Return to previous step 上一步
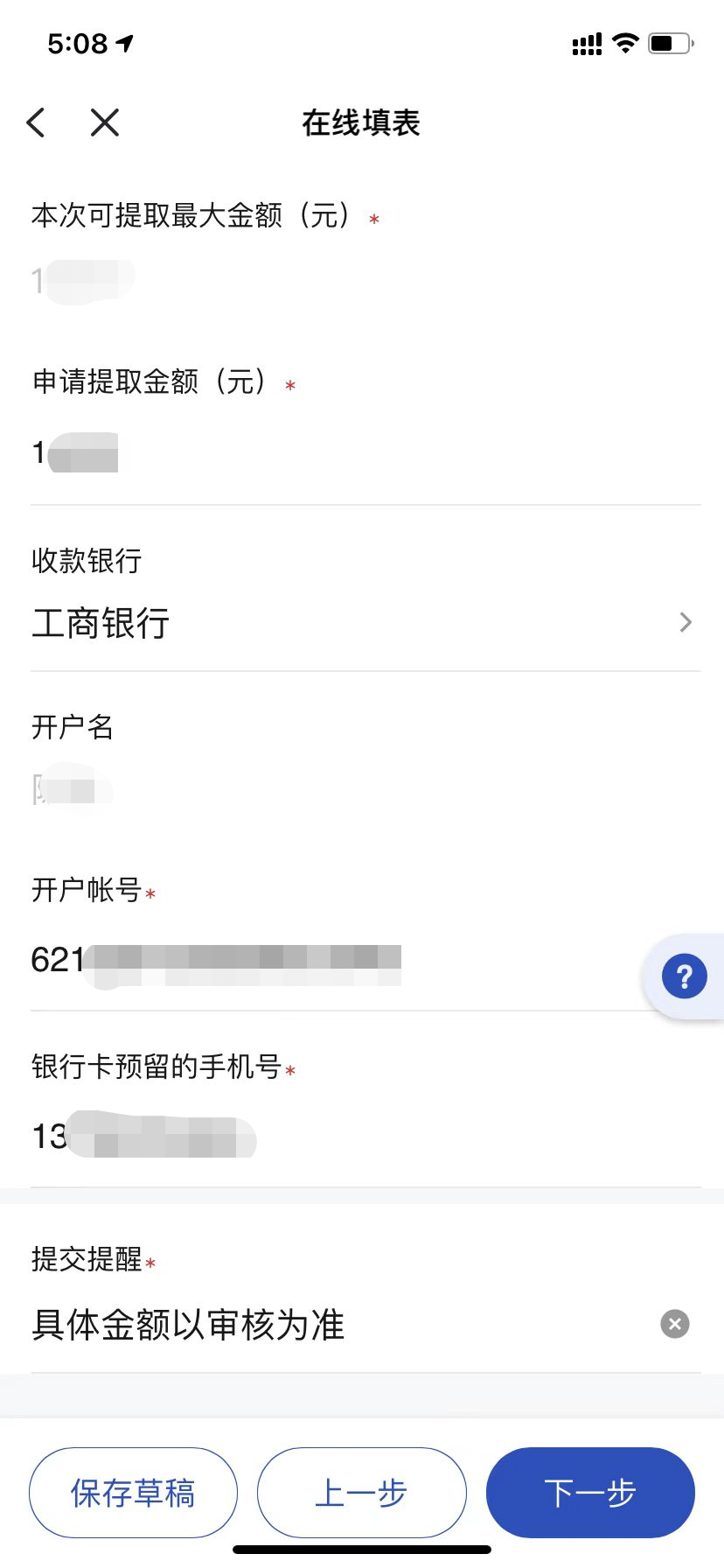The width and height of the screenshot is (724, 1568). 361,1493
